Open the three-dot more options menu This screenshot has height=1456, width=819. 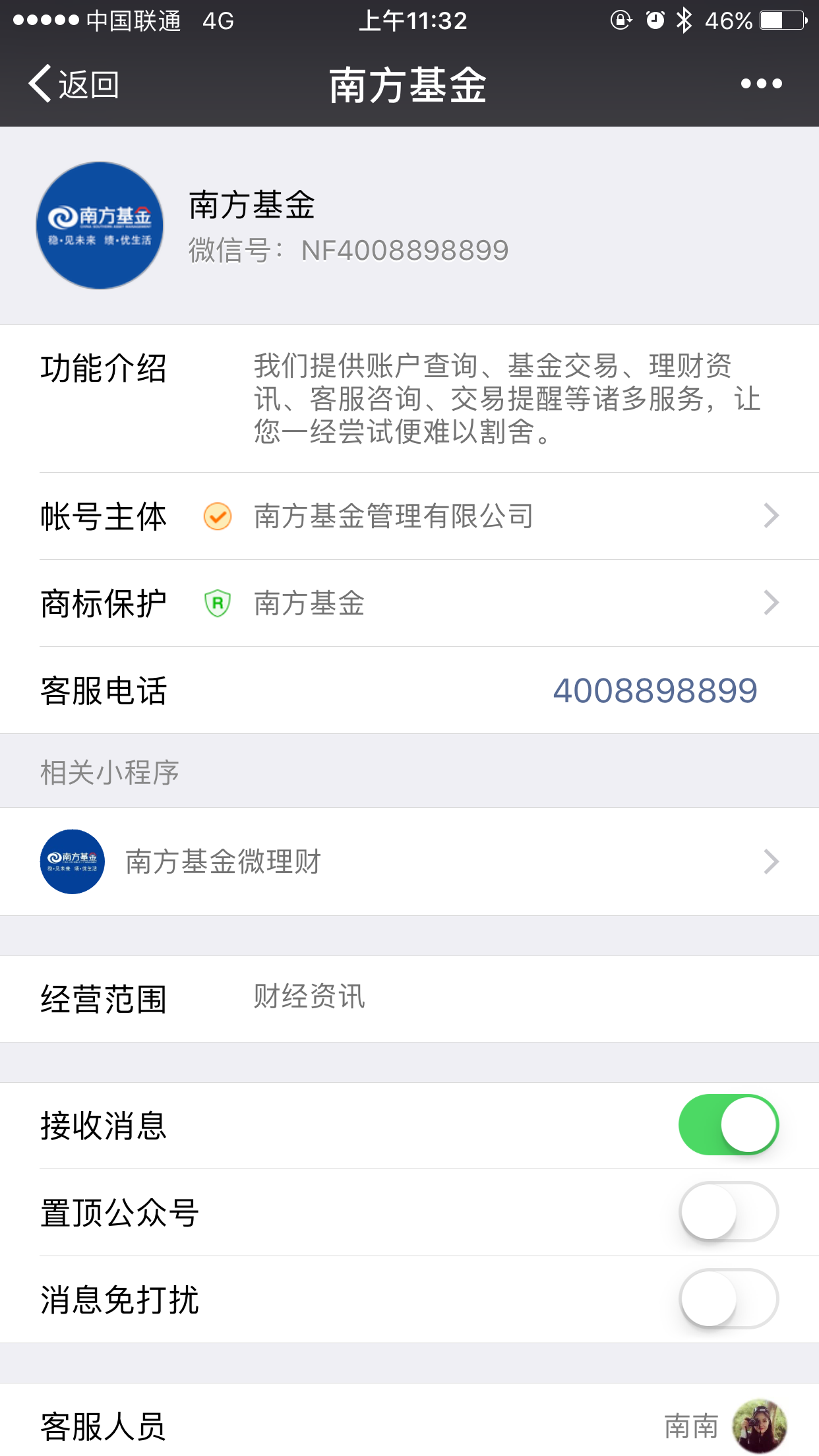coord(761,84)
